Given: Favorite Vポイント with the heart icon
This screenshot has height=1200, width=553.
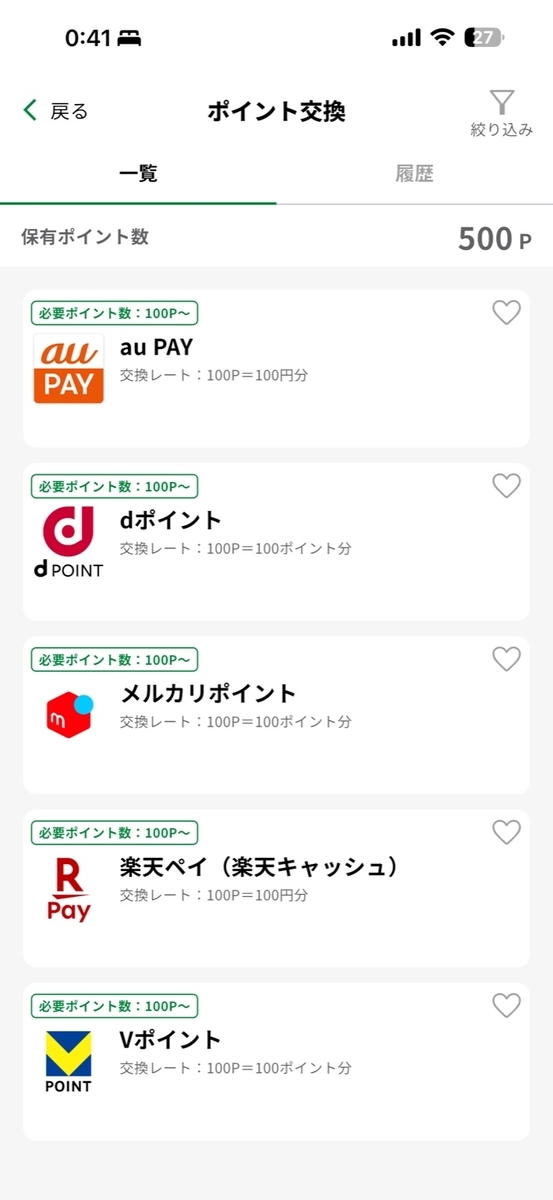Looking at the screenshot, I should (507, 1005).
